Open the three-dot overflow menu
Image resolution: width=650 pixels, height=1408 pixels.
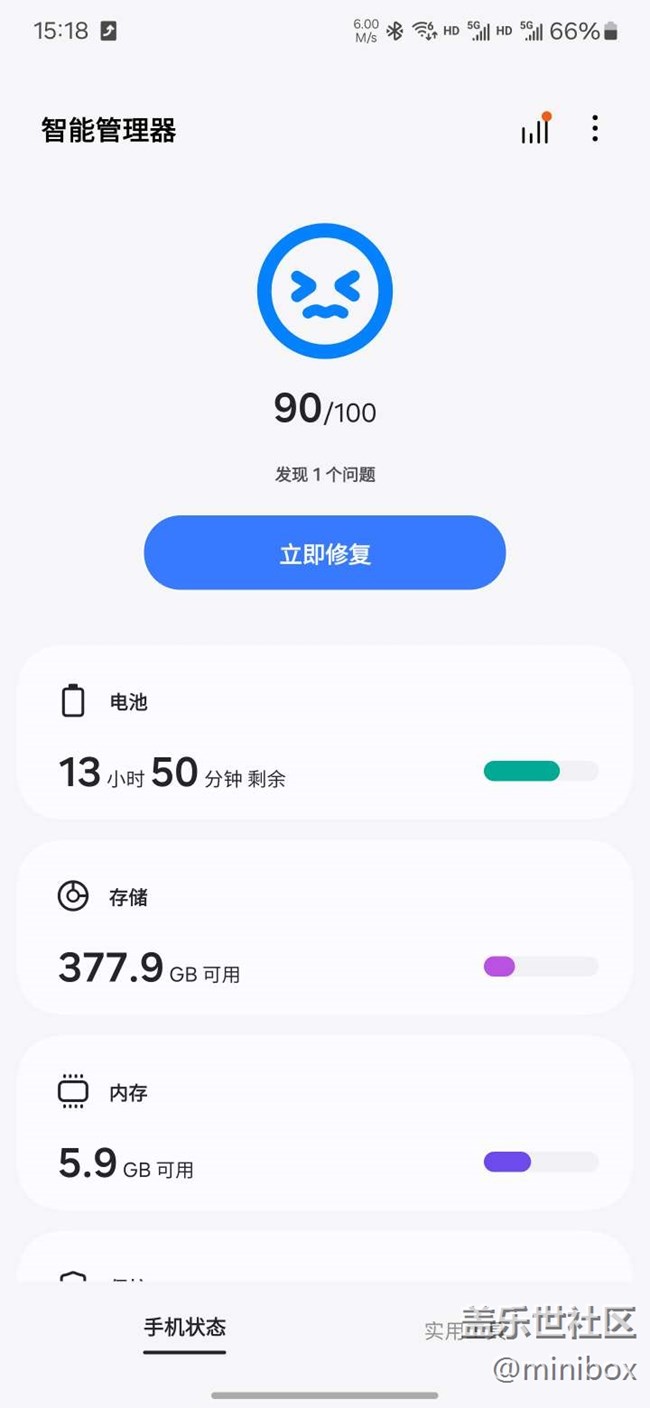point(595,129)
